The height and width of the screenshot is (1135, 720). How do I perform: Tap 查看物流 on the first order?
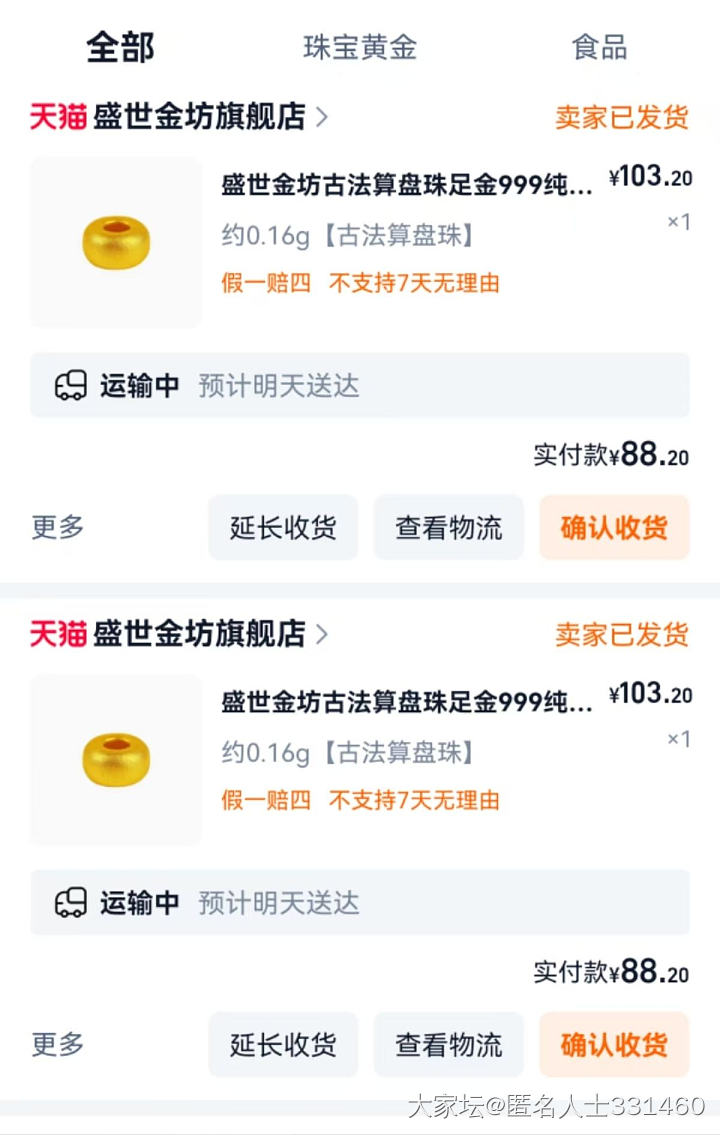click(x=448, y=527)
